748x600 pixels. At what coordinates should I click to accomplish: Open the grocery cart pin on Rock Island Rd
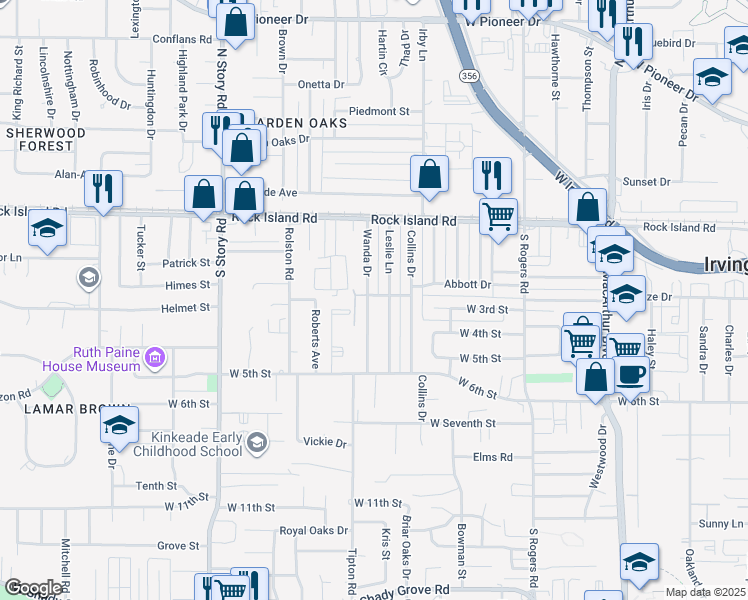(499, 220)
